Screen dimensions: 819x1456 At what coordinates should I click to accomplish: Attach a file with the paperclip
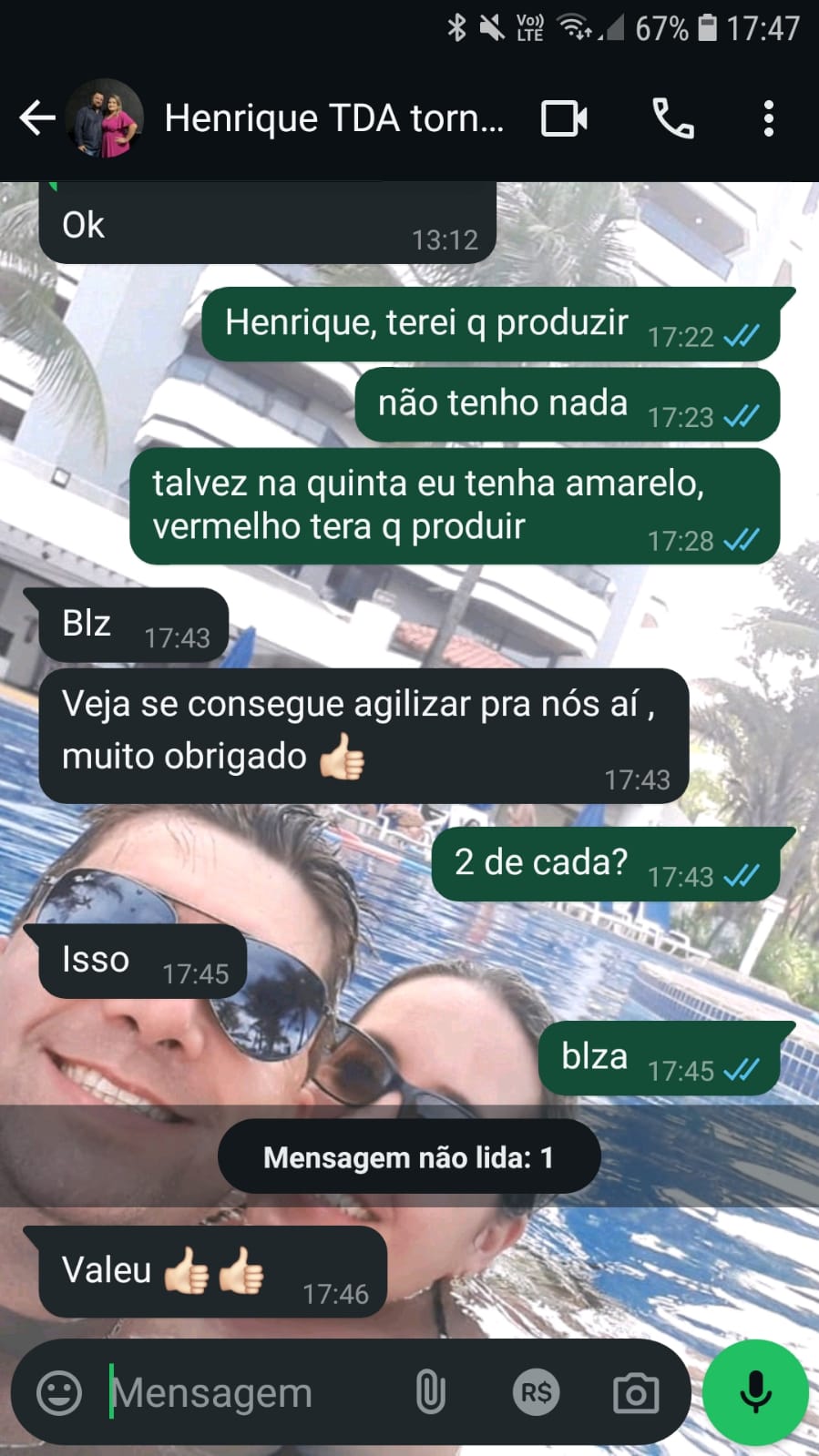pyautogui.click(x=430, y=1392)
